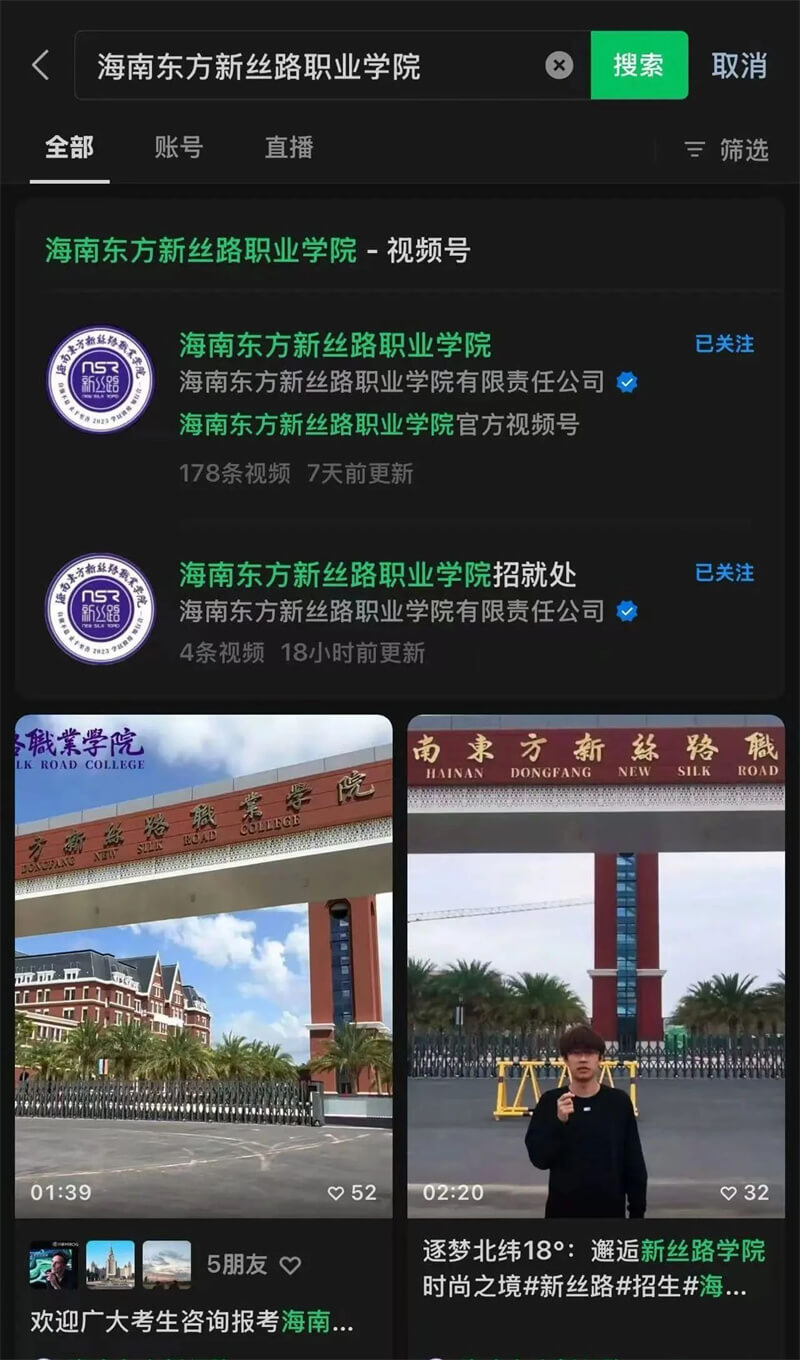Go back using the back arrow
Image resolution: width=800 pixels, height=1360 pixels.
click(x=40, y=66)
